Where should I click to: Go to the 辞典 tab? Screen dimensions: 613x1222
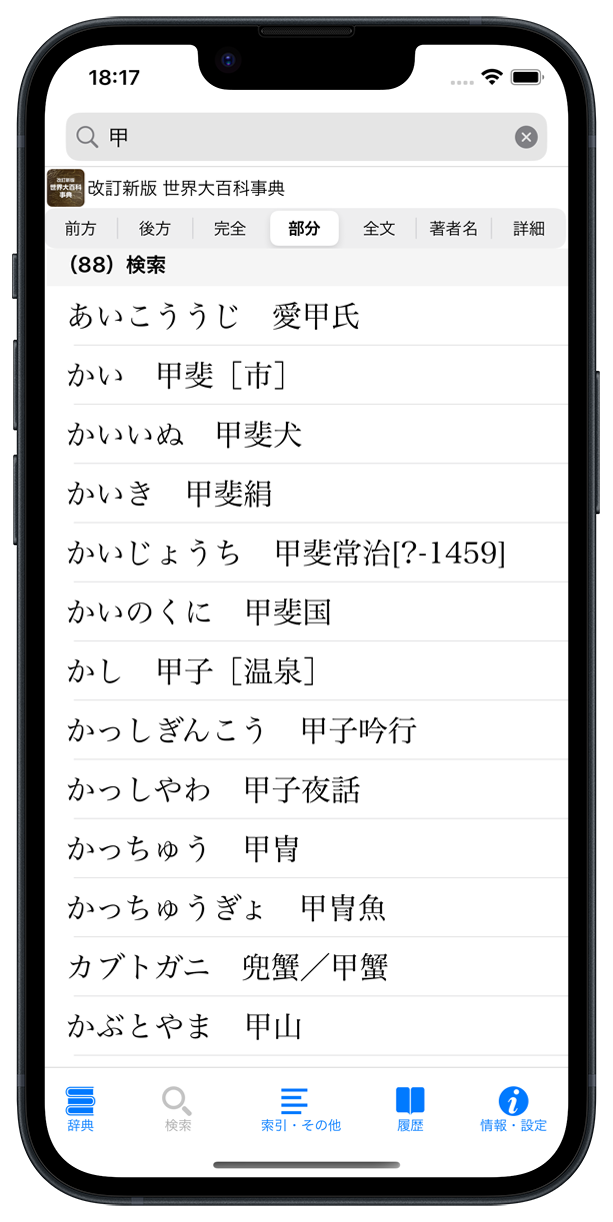click(80, 1109)
